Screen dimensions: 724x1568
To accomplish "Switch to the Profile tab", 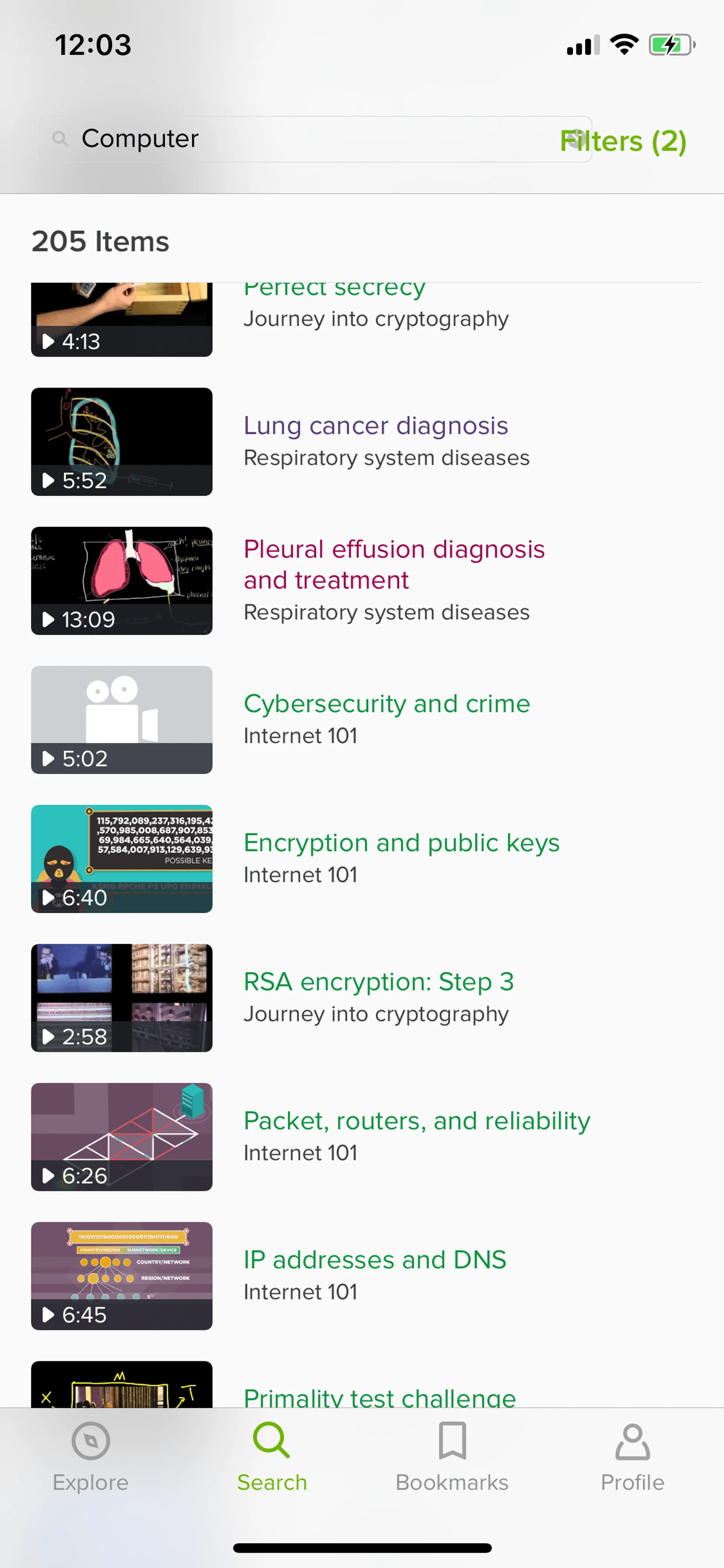I will click(632, 1457).
